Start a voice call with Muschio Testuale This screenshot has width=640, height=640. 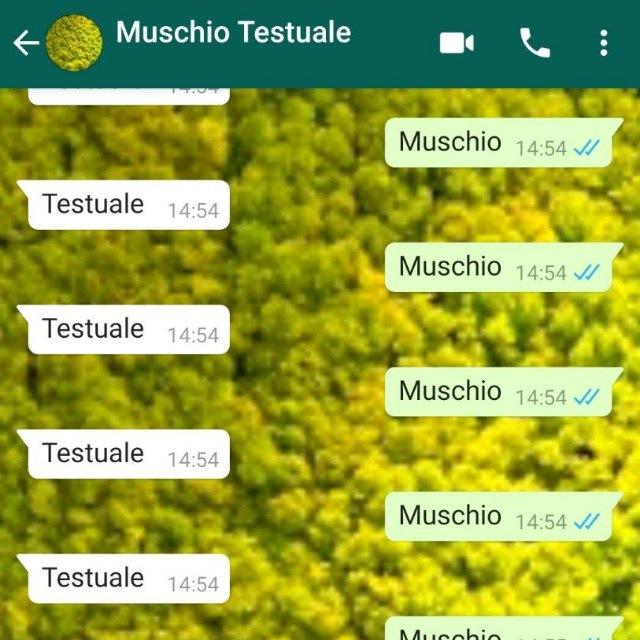pos(534,43)
